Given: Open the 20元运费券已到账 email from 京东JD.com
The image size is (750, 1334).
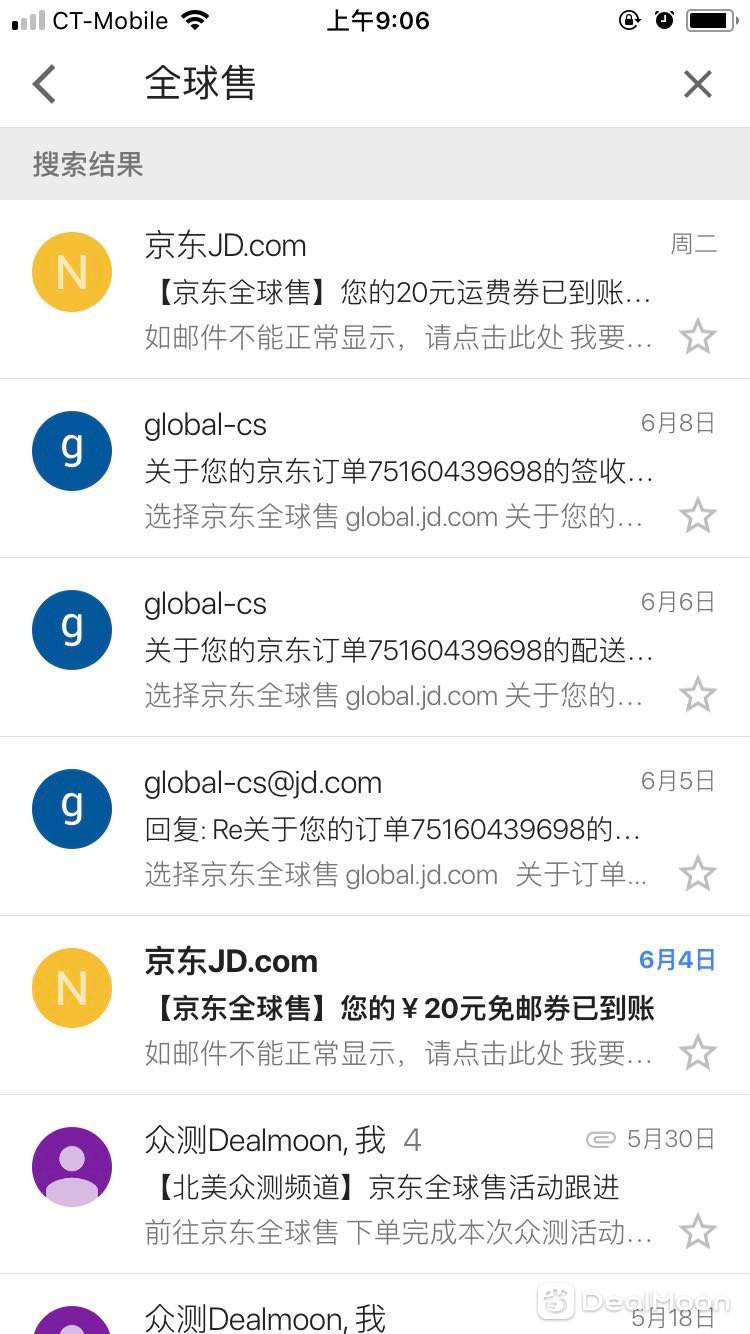Looking at the screenshot, I should pos(375,289).
